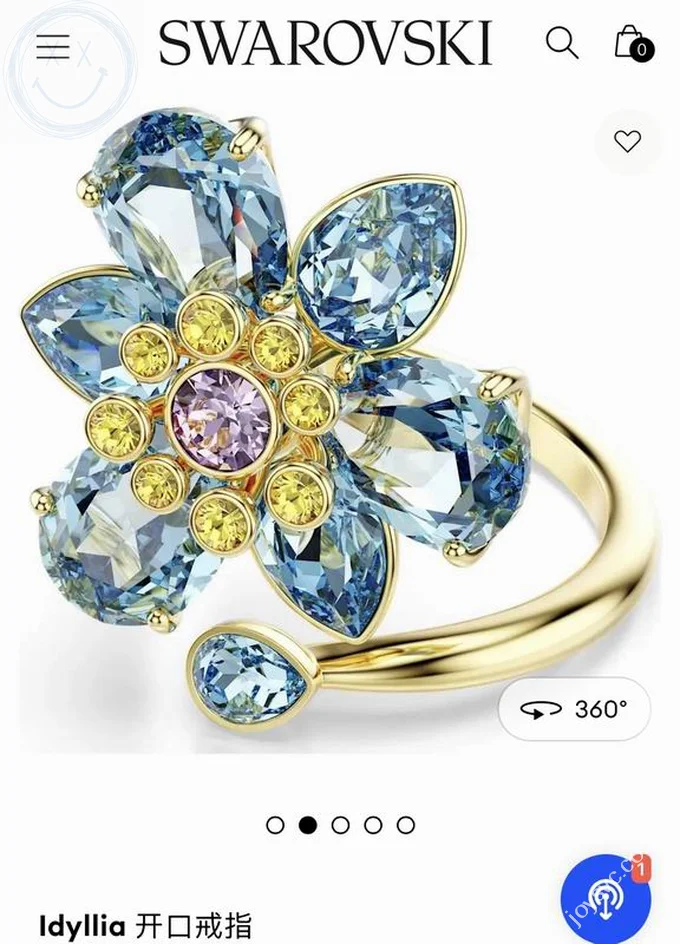Add the Idyllia ring to wishlist
Screen dimensions: 680x944
coord(627,142)
